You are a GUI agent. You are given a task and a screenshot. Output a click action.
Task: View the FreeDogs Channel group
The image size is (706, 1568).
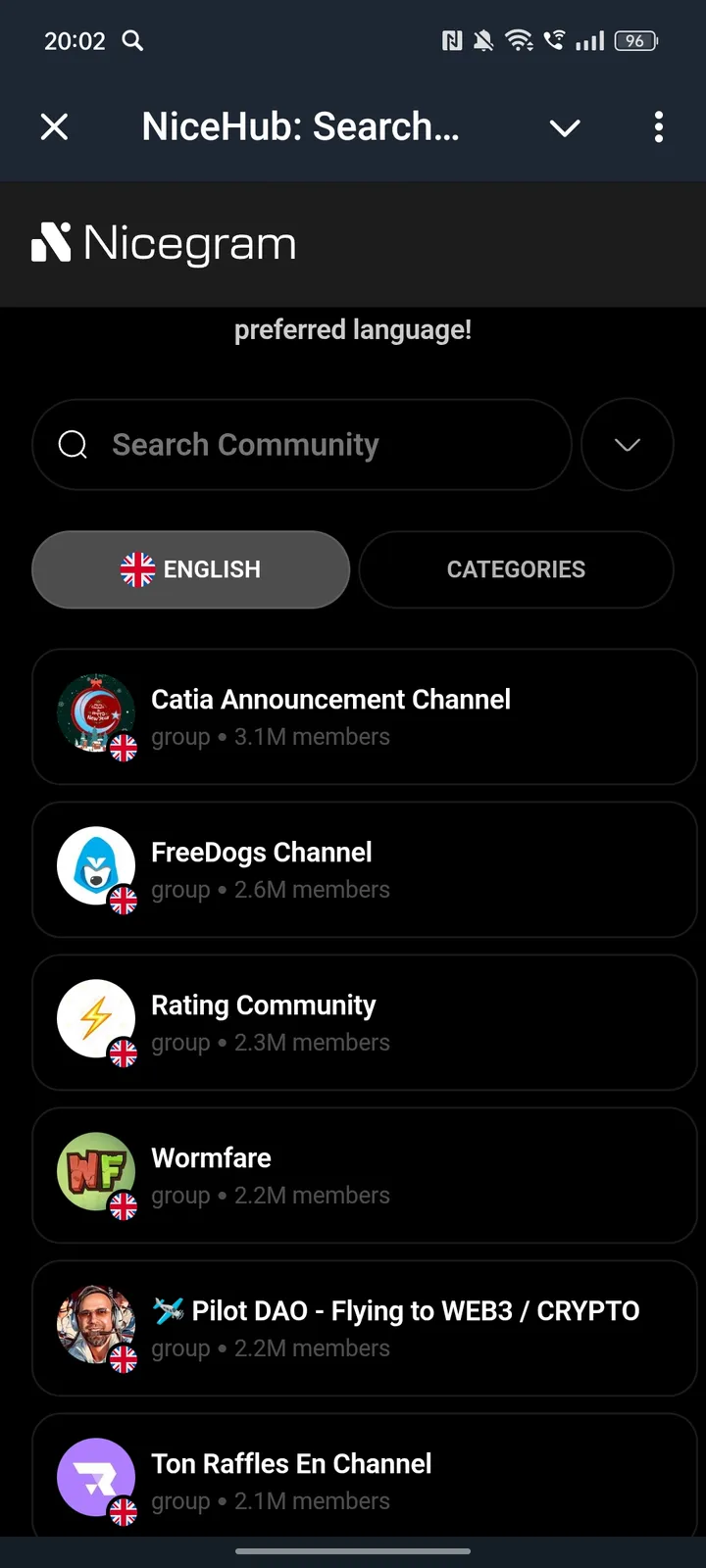pyautogui.click(x=364, y=869)
